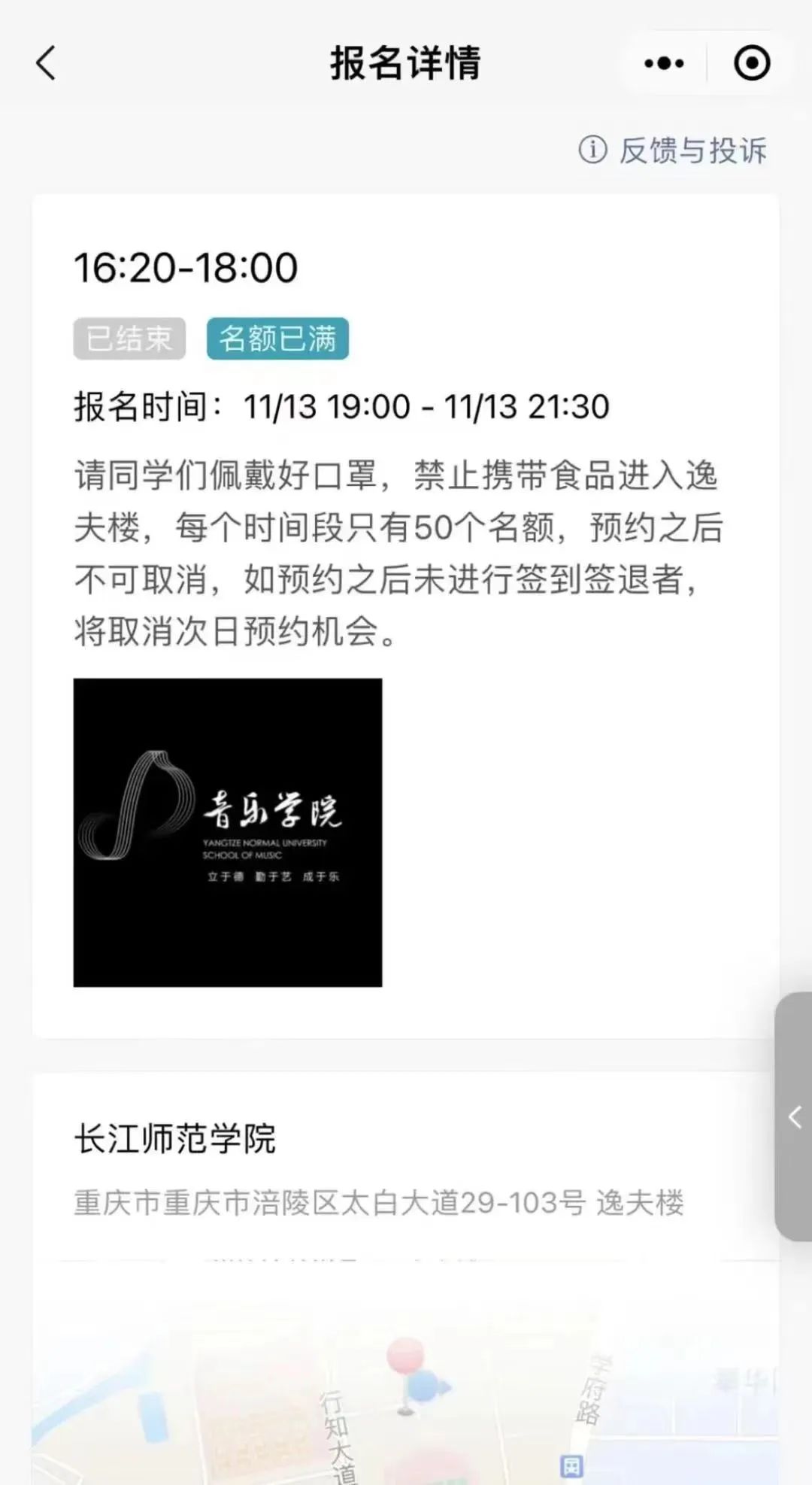Click the 报名详情 page title
Screen dimensions: 812x1485
pyautogui.click(x=406, y=64)
